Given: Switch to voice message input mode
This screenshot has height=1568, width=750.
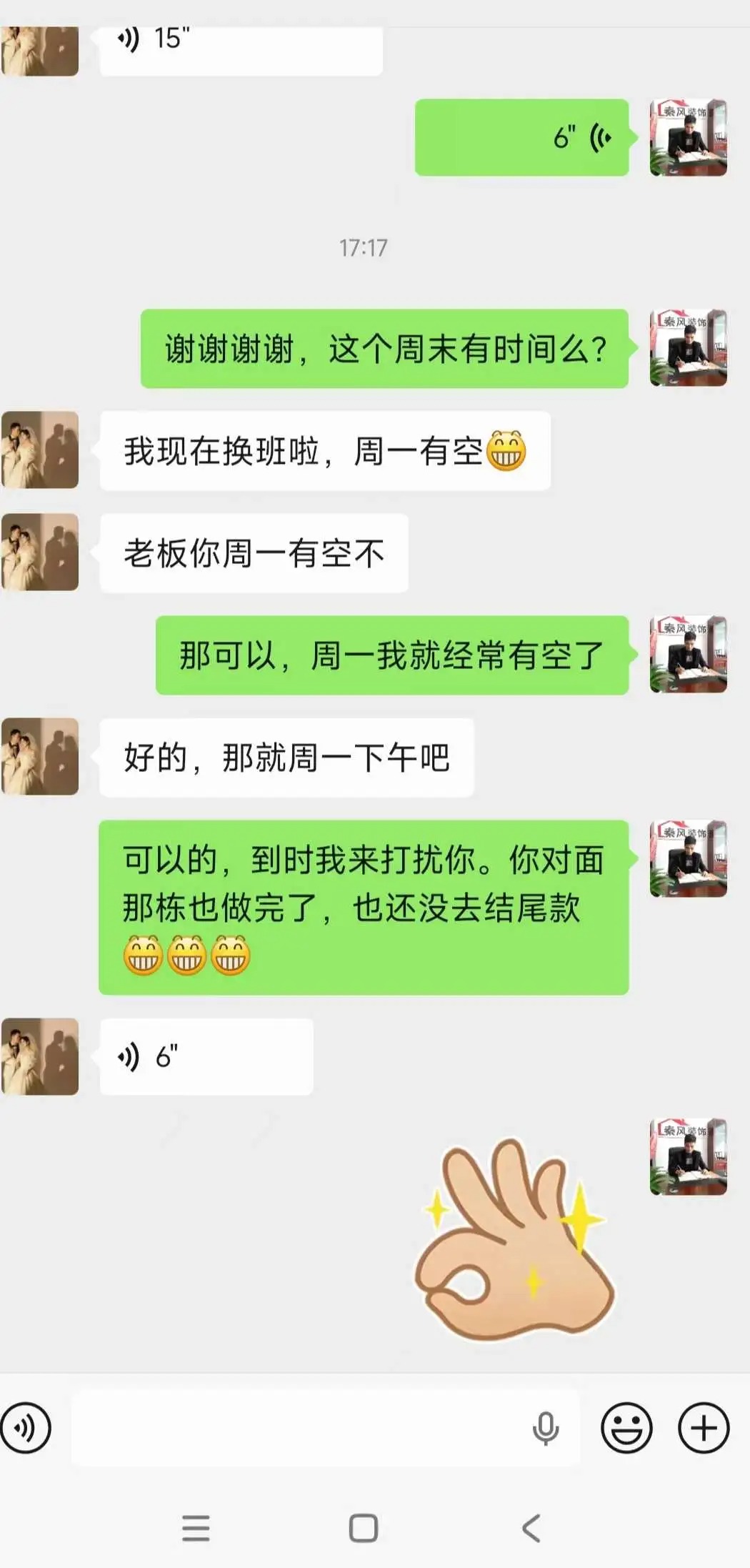Looking at the screenshot, I should click(26, 1429).
